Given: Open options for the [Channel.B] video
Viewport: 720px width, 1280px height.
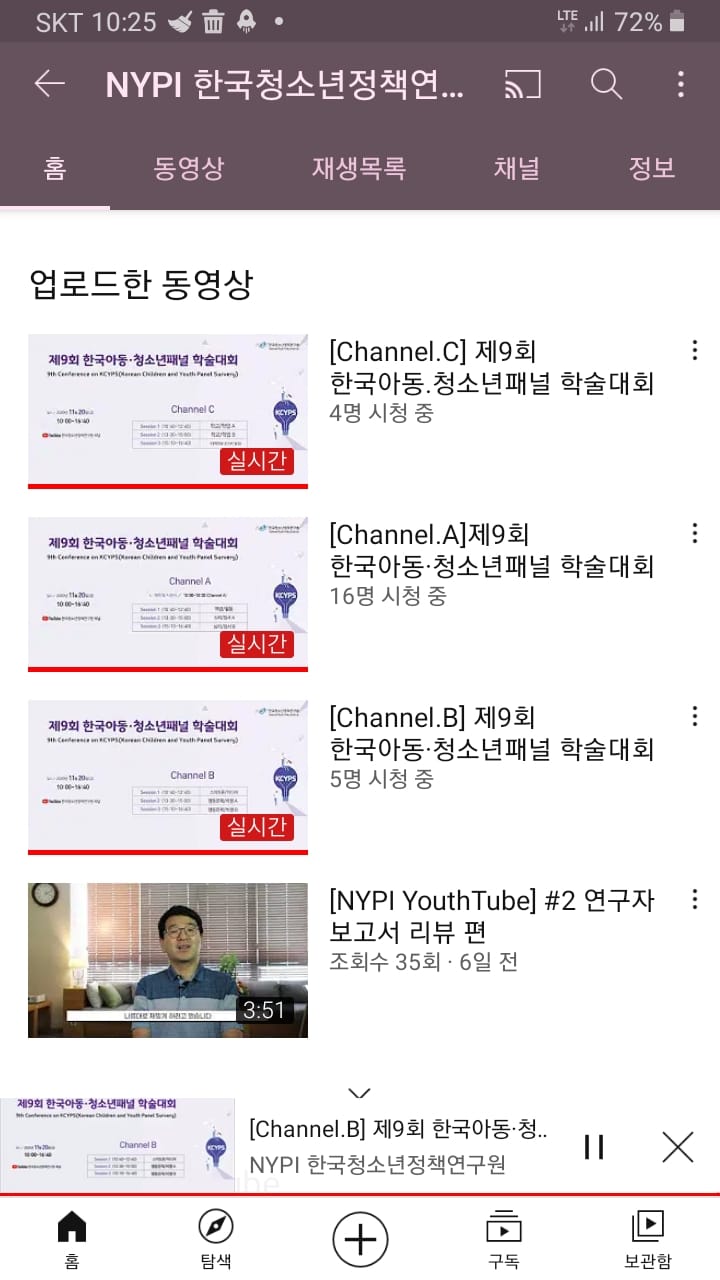Looking at the screenshot, I should pos(694,716).
